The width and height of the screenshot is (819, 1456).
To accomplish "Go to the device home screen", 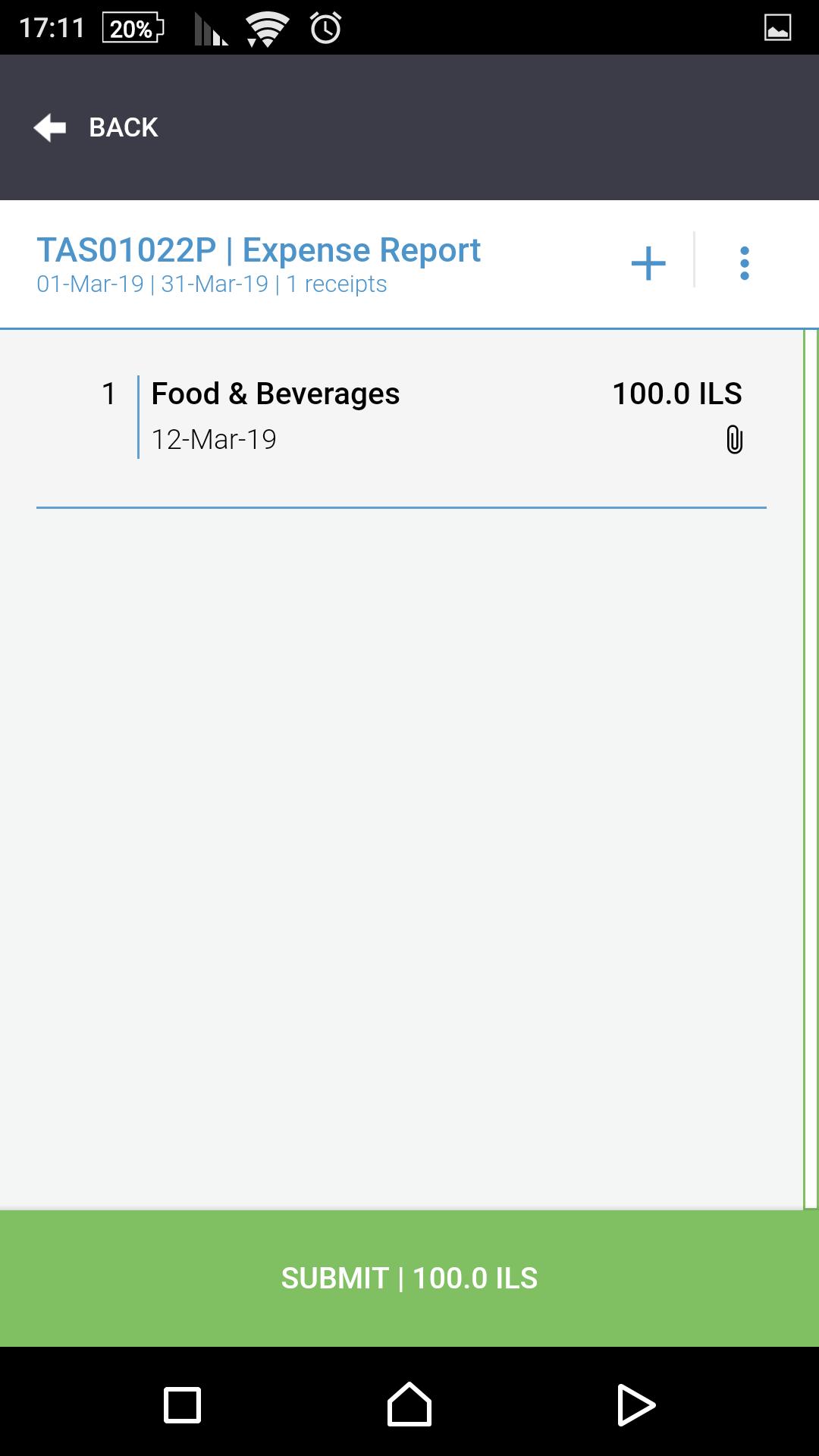I will click(409, 1404).
